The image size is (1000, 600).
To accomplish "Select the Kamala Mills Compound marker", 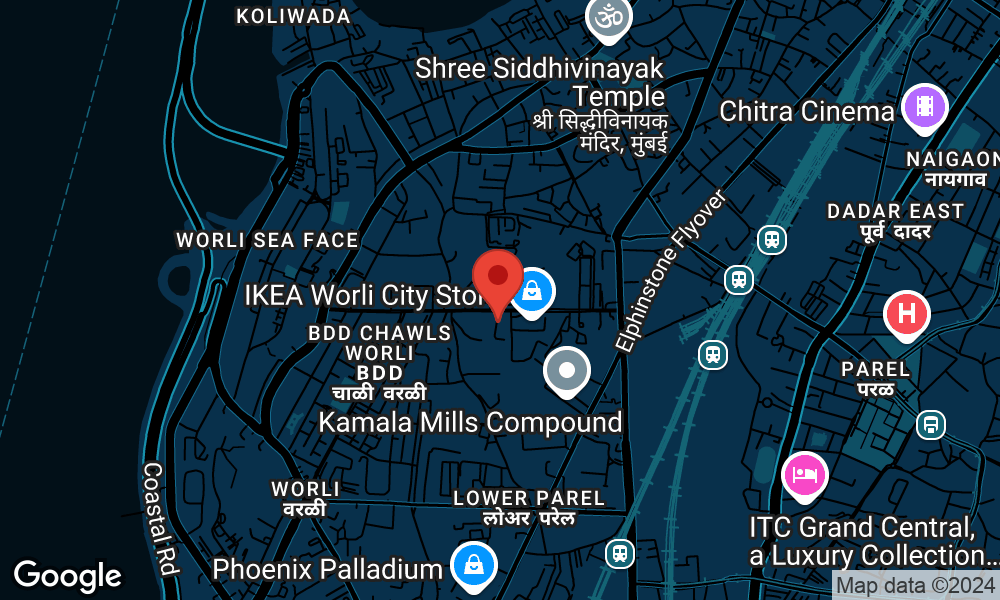I will [x=567, y=370].
